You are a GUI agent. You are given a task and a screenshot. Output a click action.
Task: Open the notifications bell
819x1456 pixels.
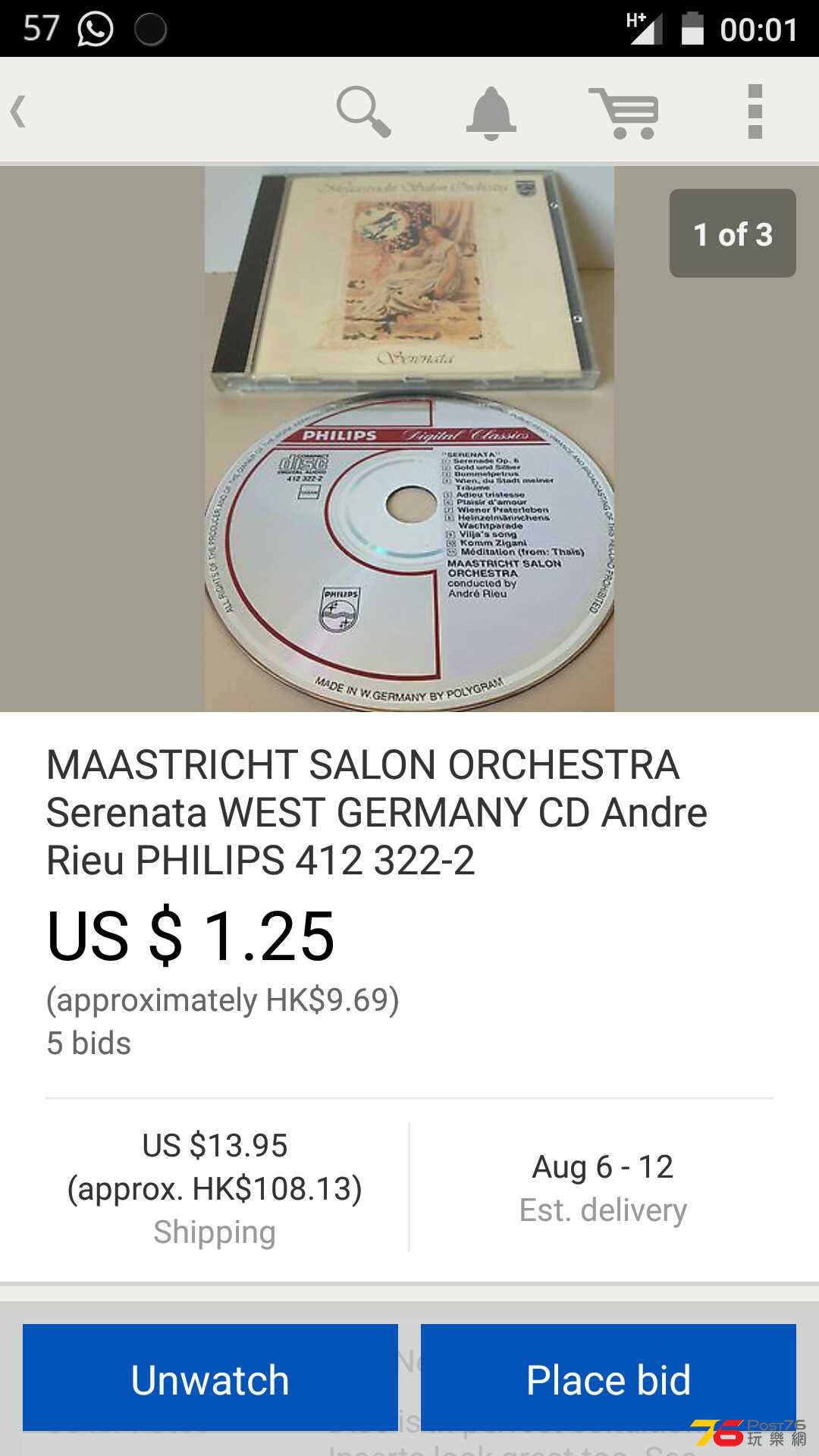click(x=491, y=112)
